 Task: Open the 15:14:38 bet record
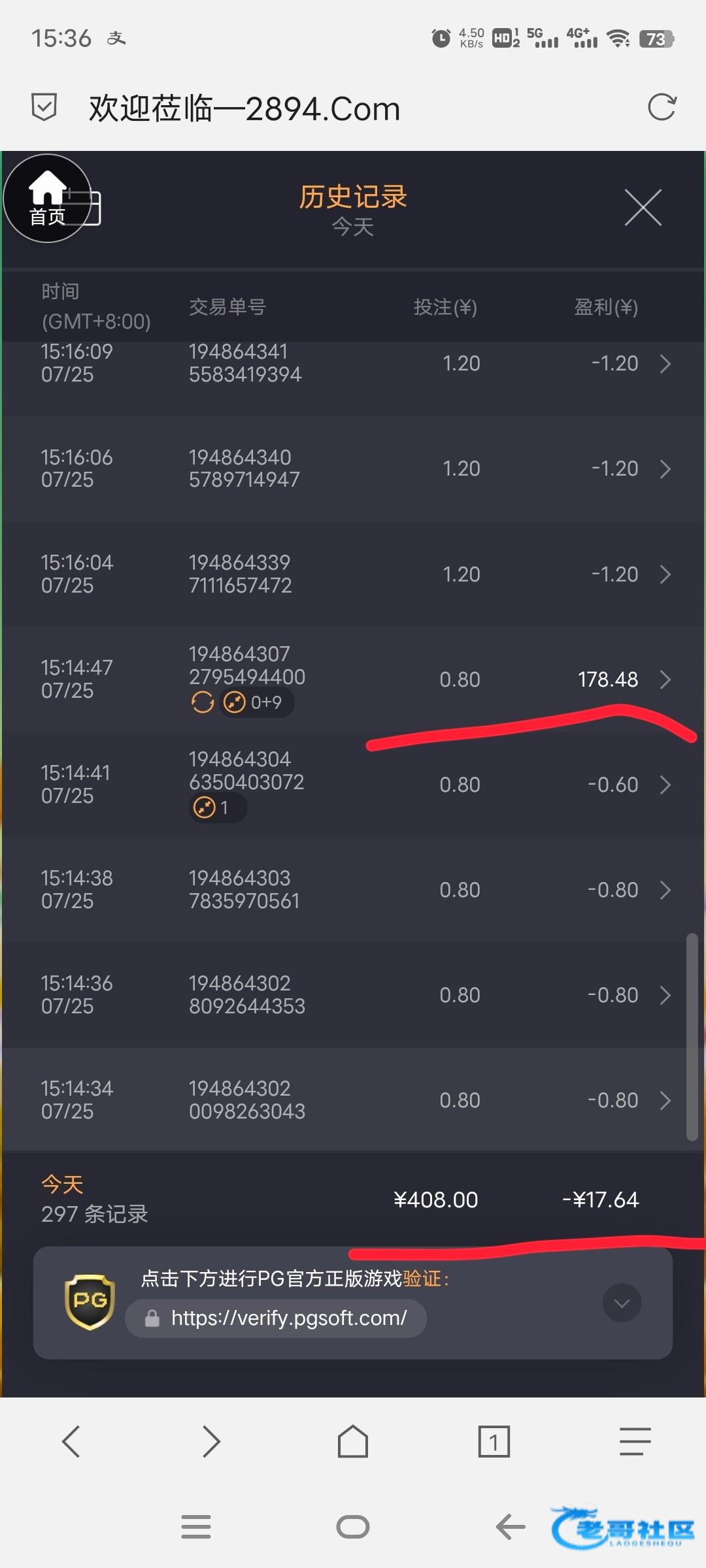(x=353, y=890)
